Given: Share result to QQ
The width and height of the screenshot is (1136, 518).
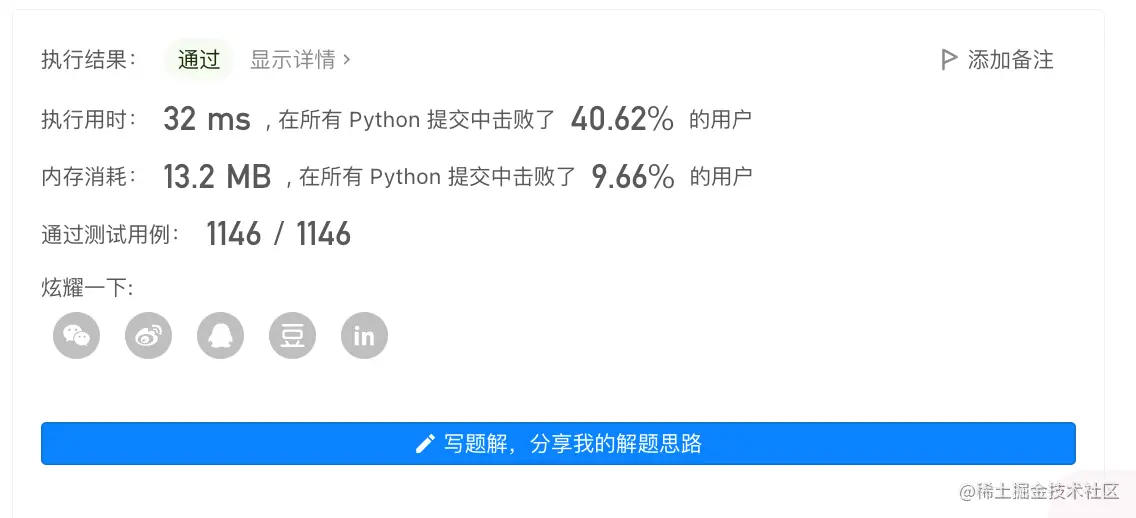Looking at the screenshot, I should coord(220,335).
